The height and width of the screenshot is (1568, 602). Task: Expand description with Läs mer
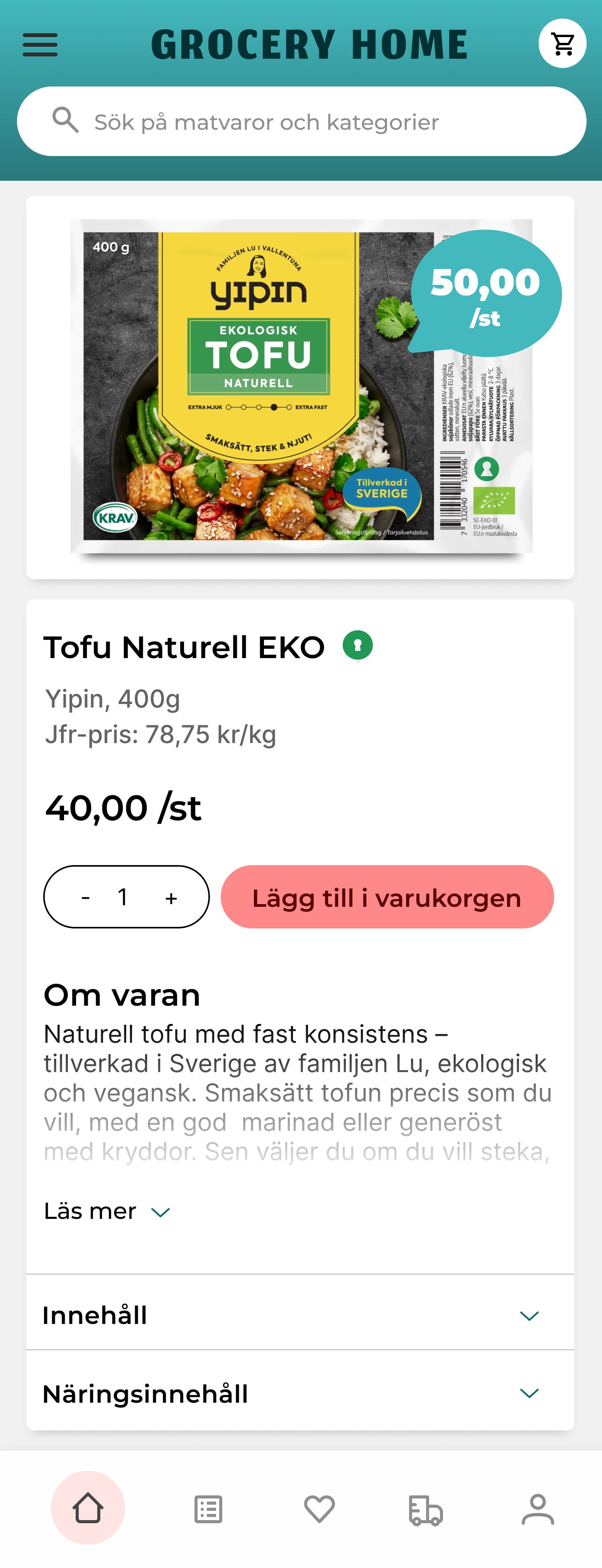pyautogui.click(x=107, y=1211)
